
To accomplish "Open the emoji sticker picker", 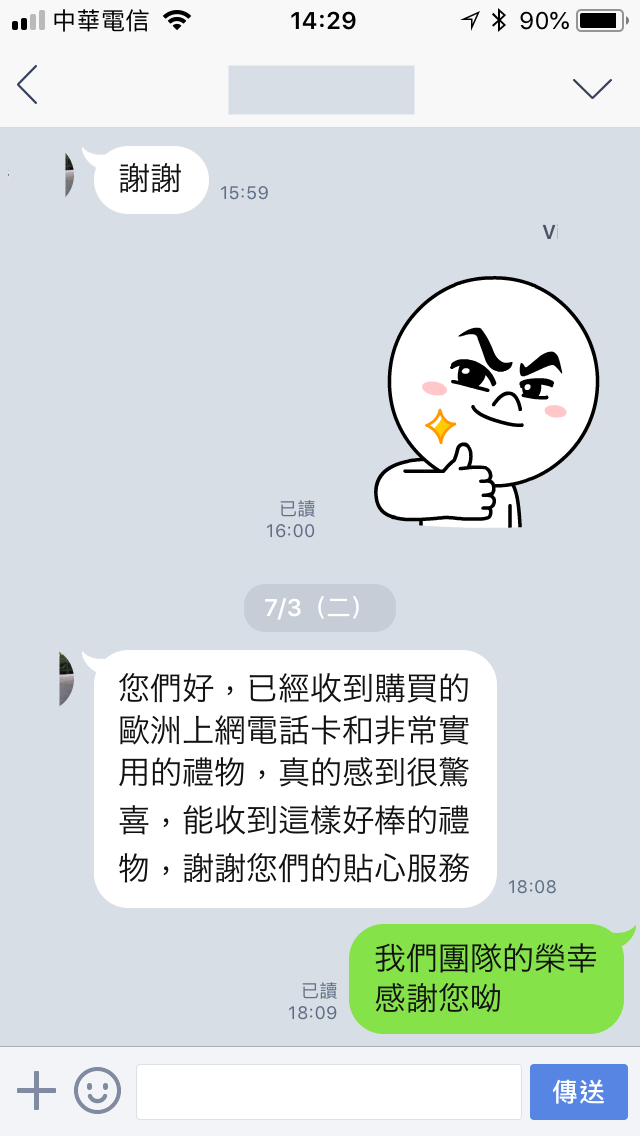I will [x=97, y=1090].
